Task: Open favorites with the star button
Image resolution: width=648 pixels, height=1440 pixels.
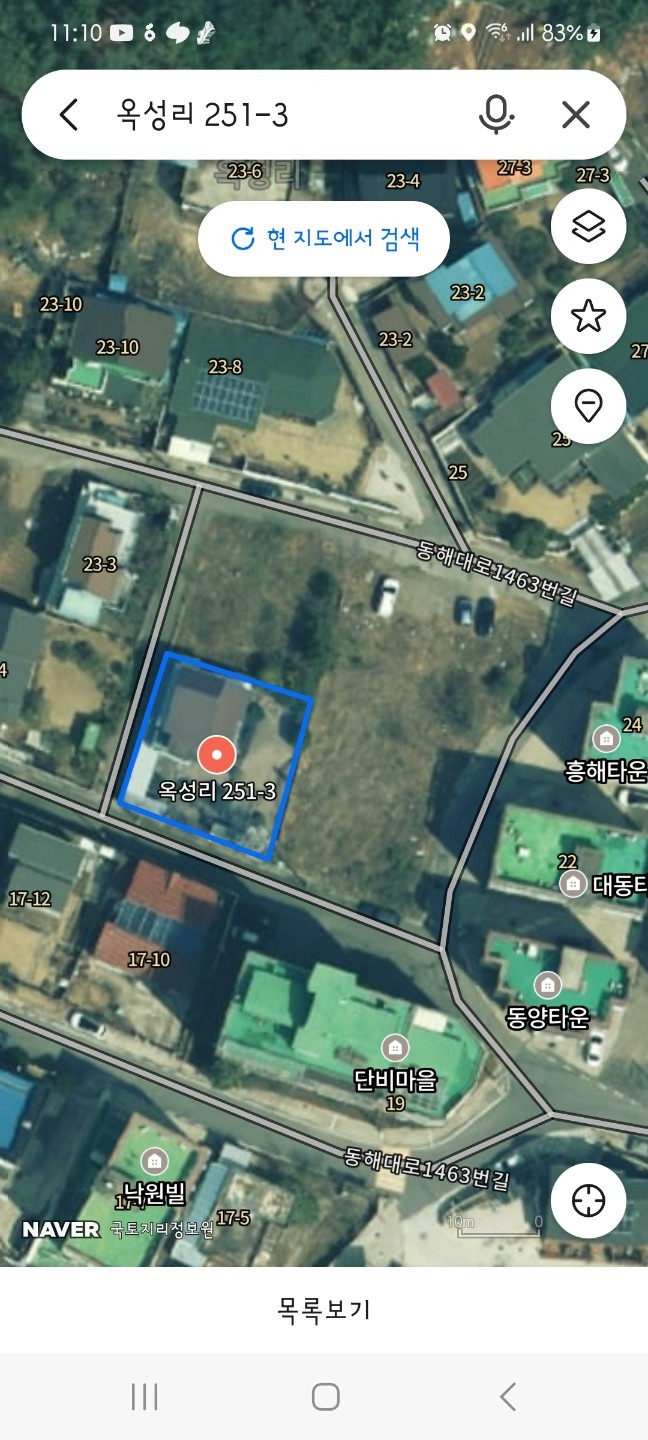Action: coord(588,317)
